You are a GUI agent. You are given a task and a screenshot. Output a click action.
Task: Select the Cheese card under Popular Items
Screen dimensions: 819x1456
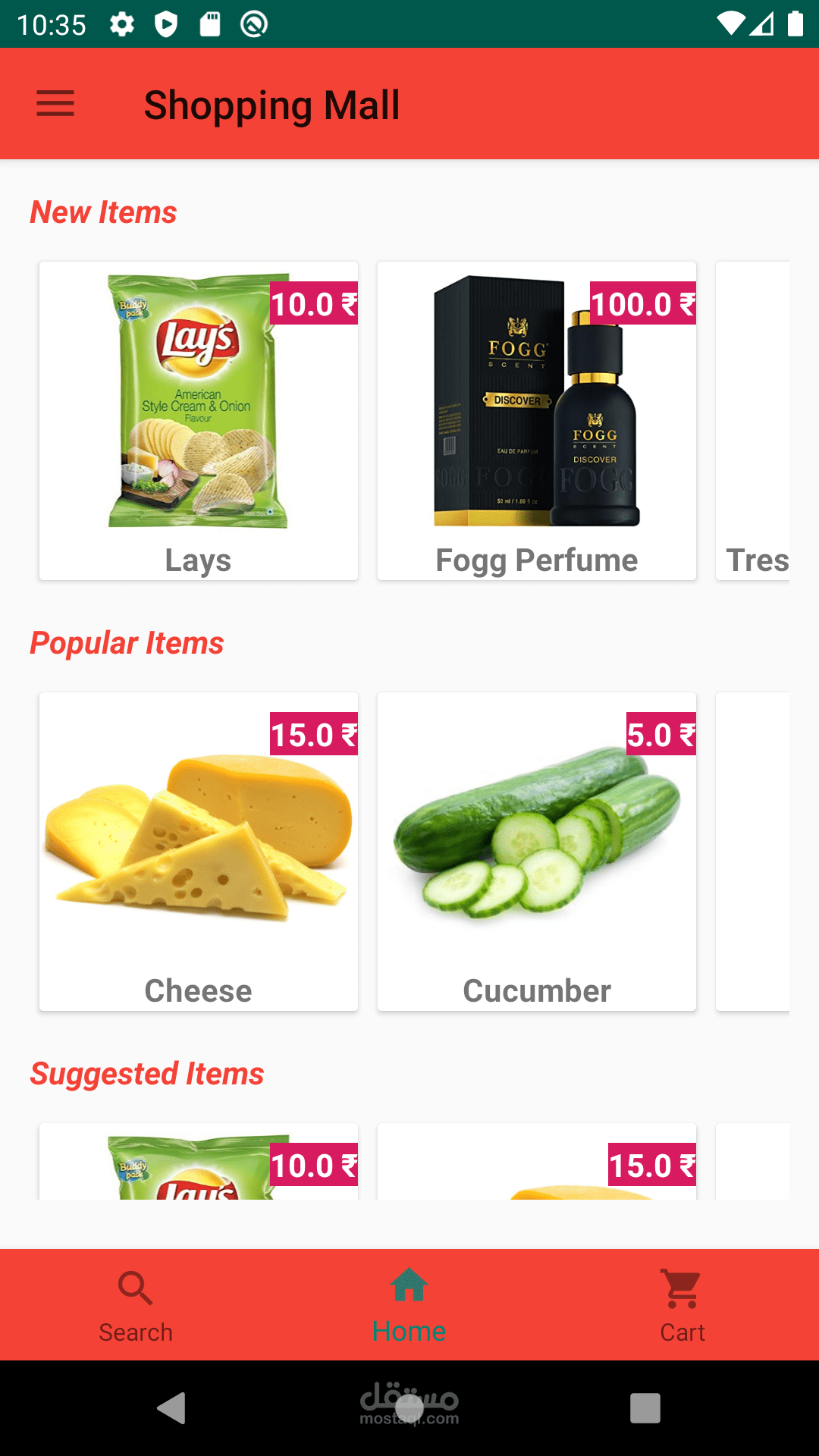click(199, 851)
